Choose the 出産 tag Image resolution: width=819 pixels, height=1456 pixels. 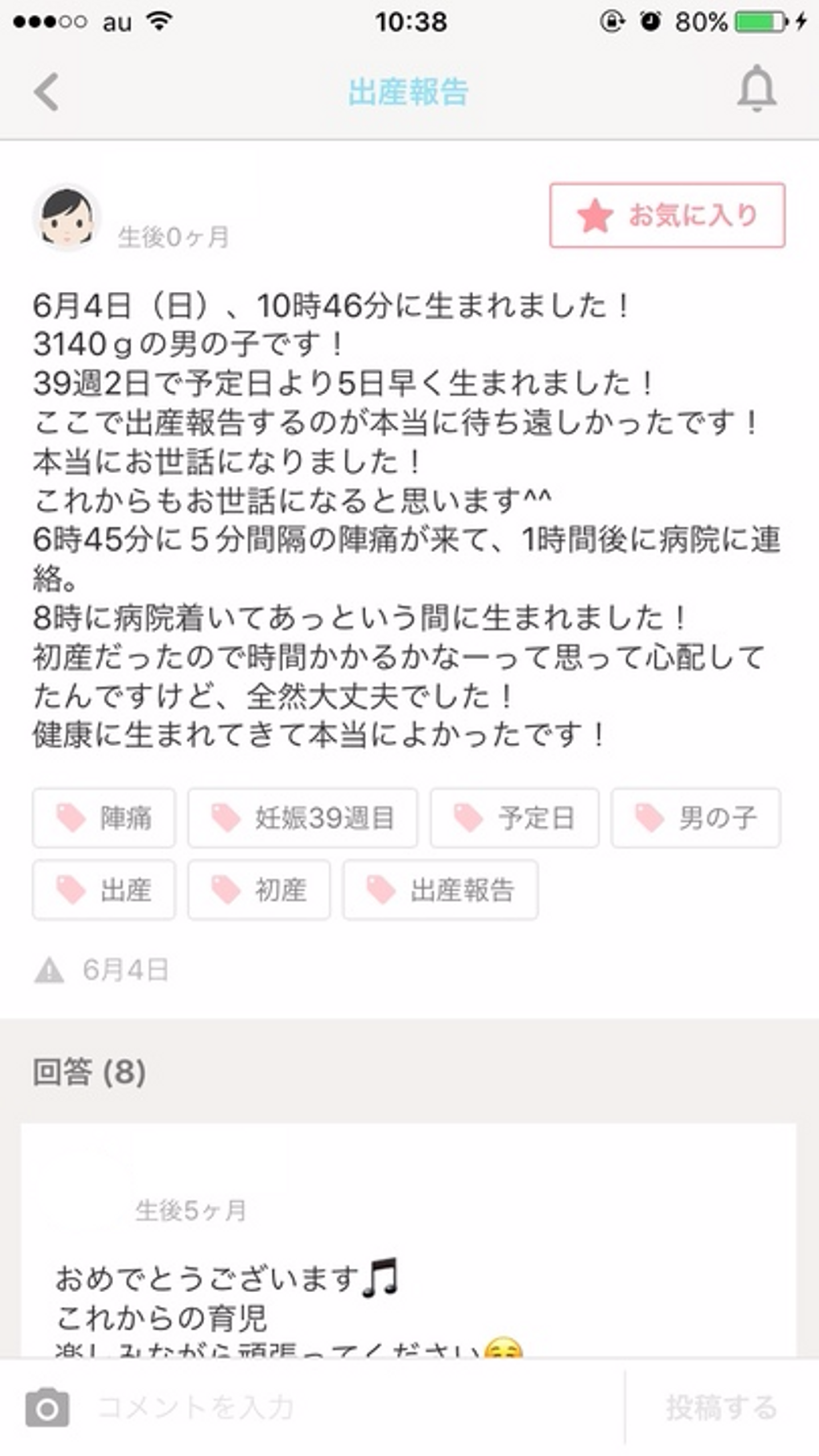click(x=104, y=890)
